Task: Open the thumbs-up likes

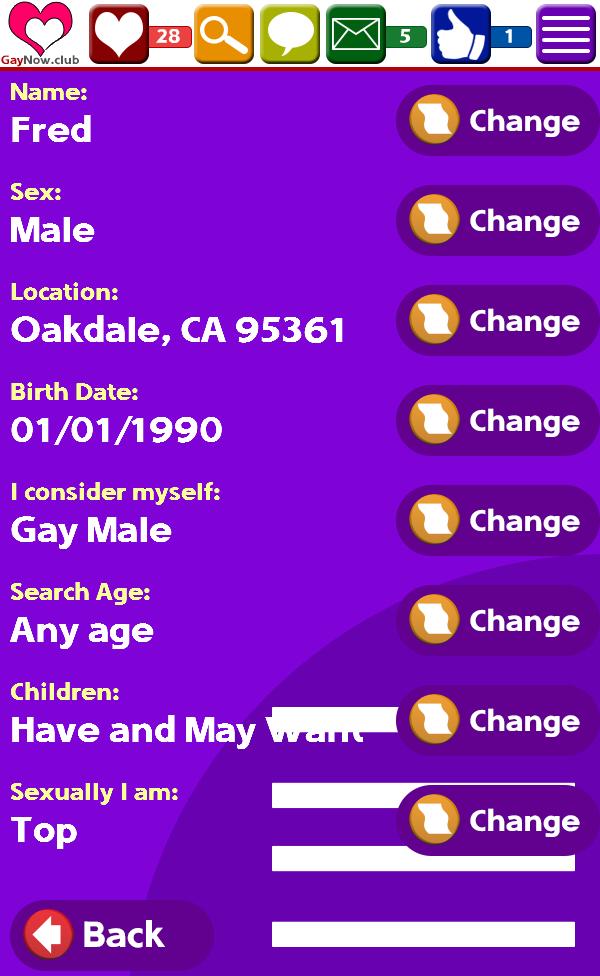Action: click(461, 34)
